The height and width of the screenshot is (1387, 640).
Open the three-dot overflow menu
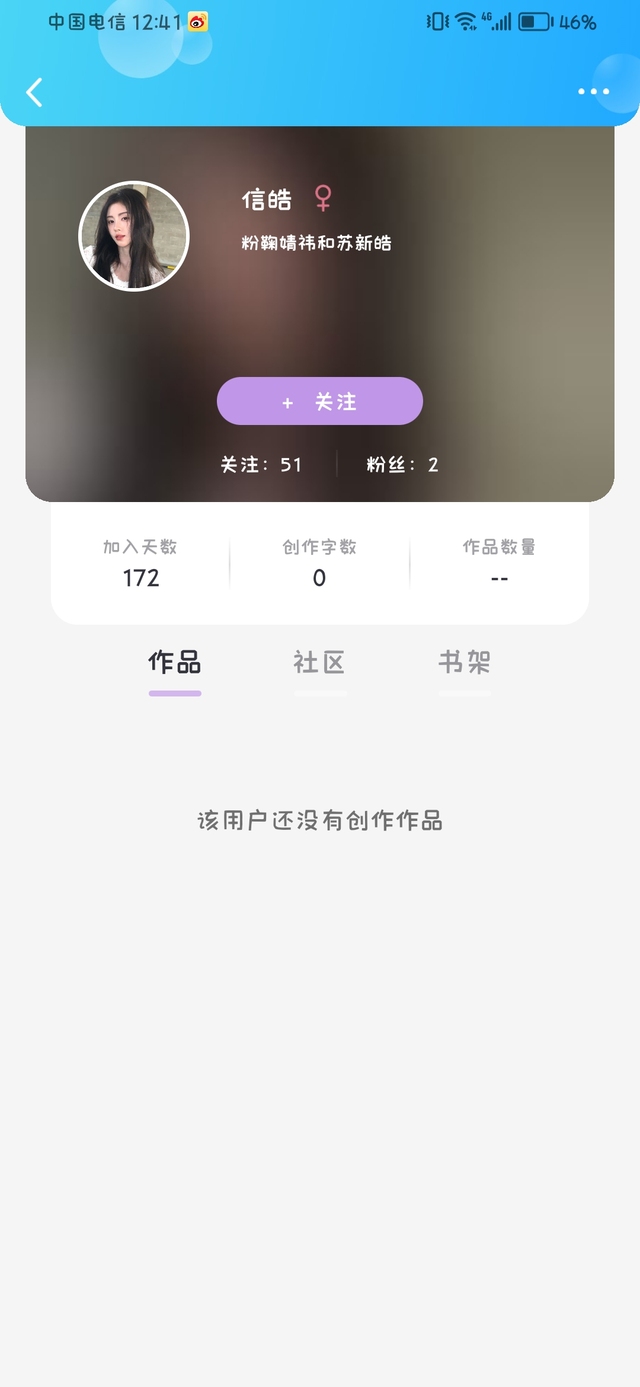tap(593, 92)
